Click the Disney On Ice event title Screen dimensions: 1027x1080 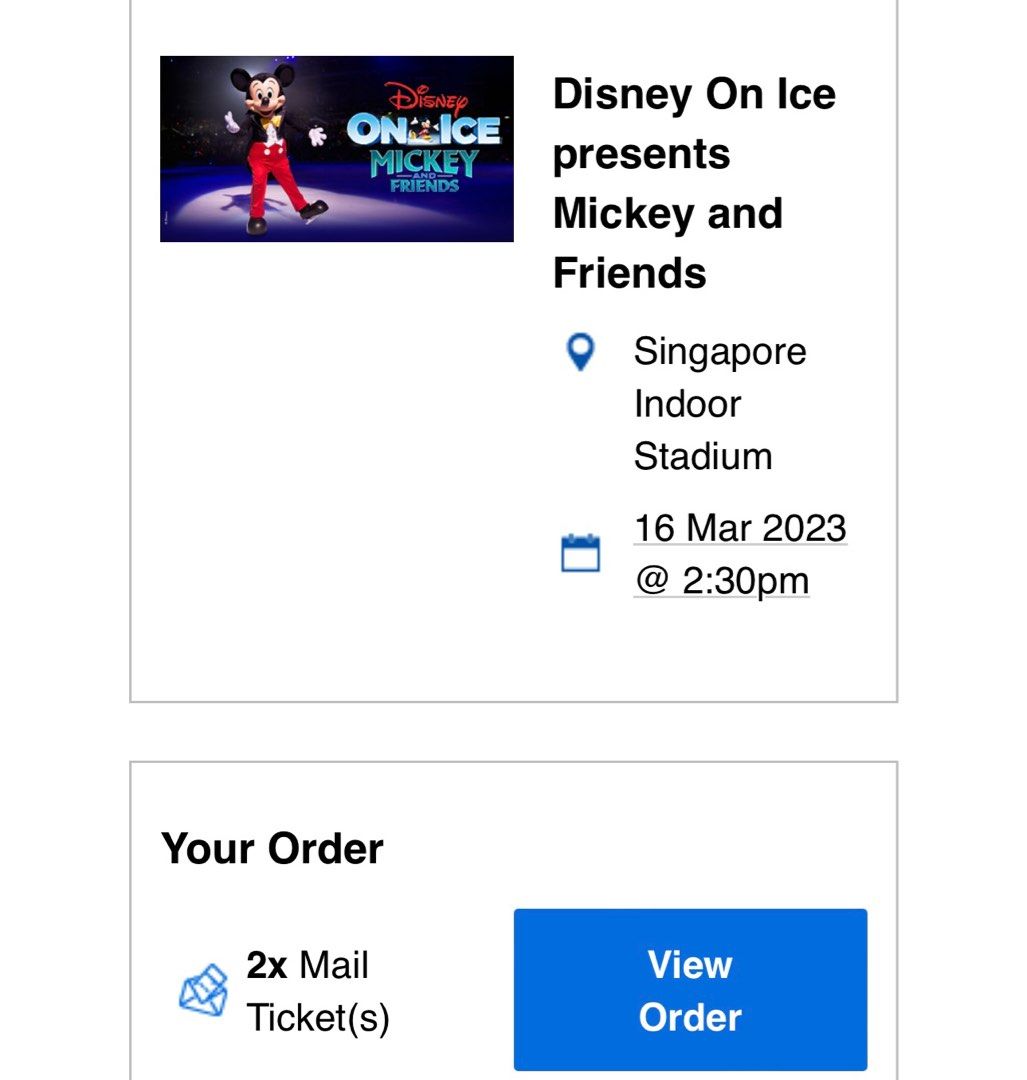(695, 182)
